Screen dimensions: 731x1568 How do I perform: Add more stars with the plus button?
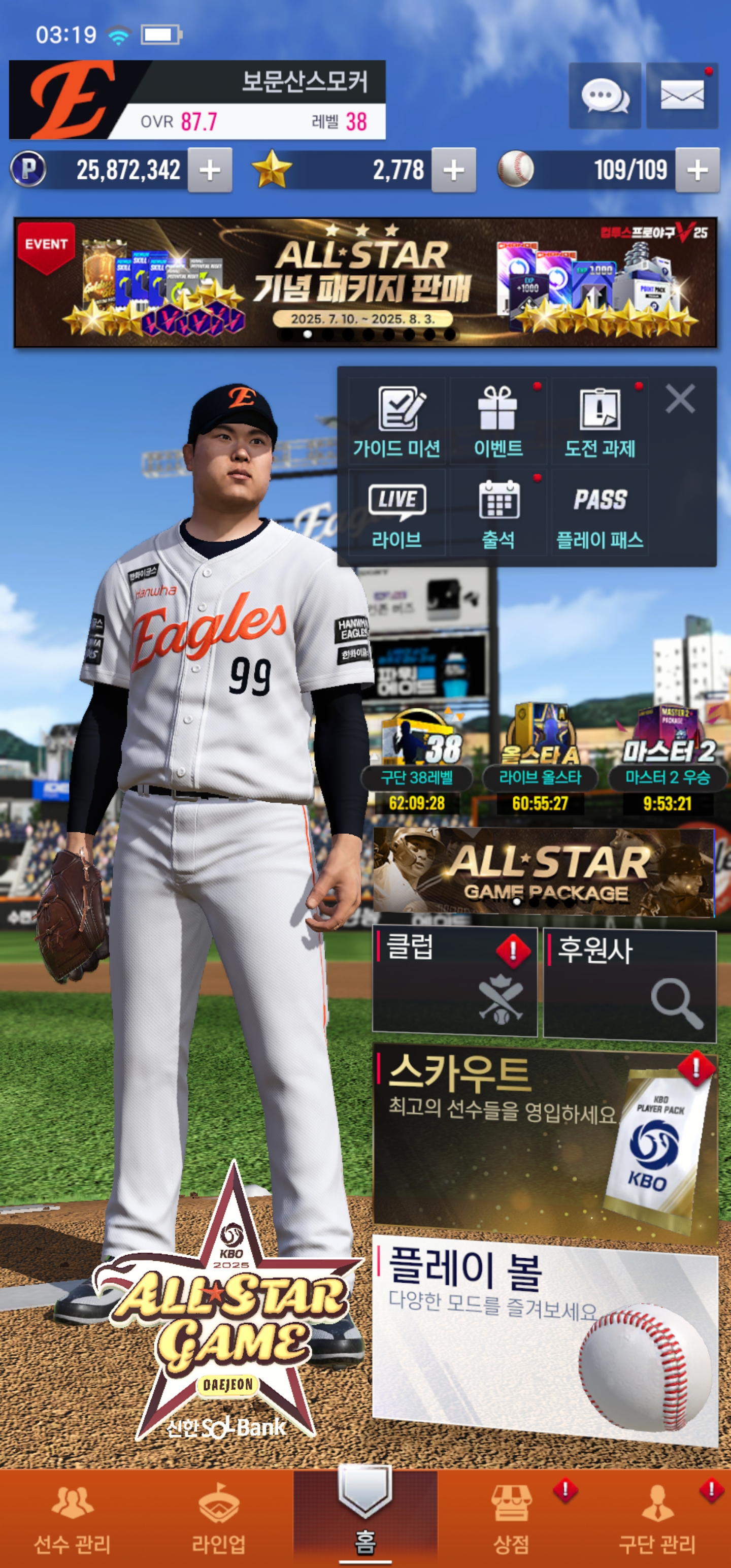pyautogui.click(x=453, y=171)
